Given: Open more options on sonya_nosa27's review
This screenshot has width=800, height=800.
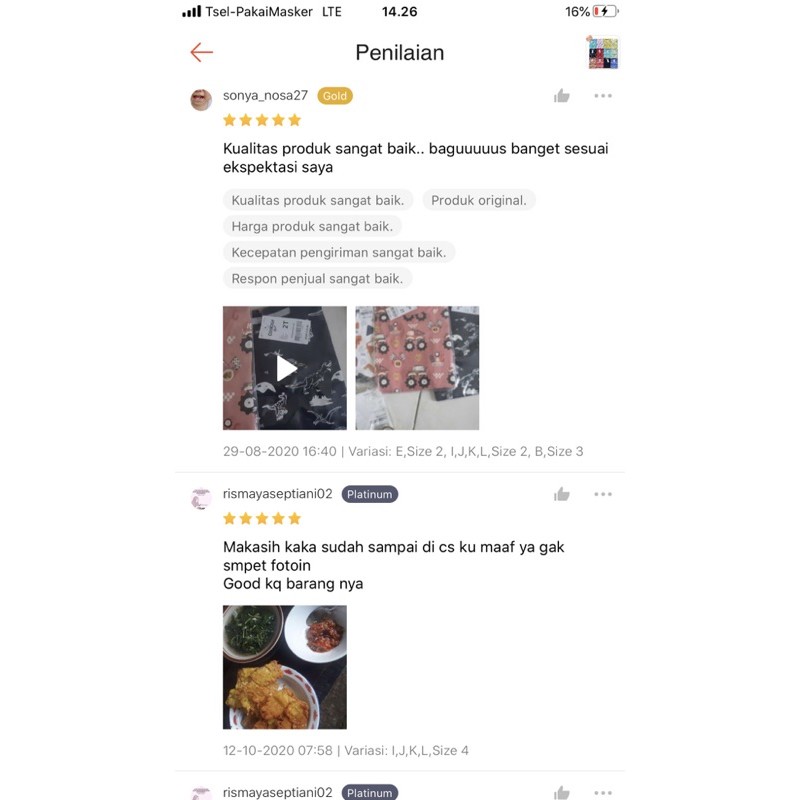Looking at the screenshot, I should coord(603,96).
